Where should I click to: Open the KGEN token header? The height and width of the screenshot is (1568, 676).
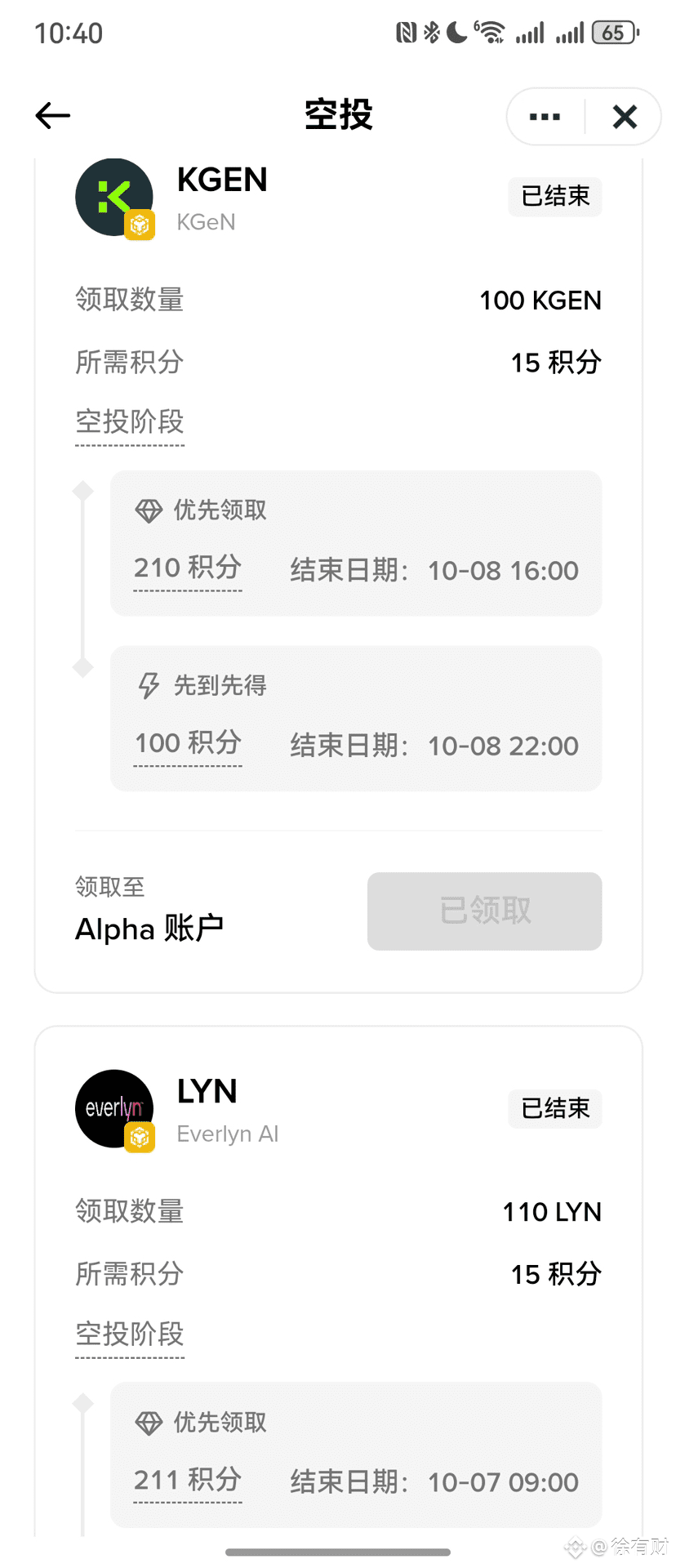171,198
